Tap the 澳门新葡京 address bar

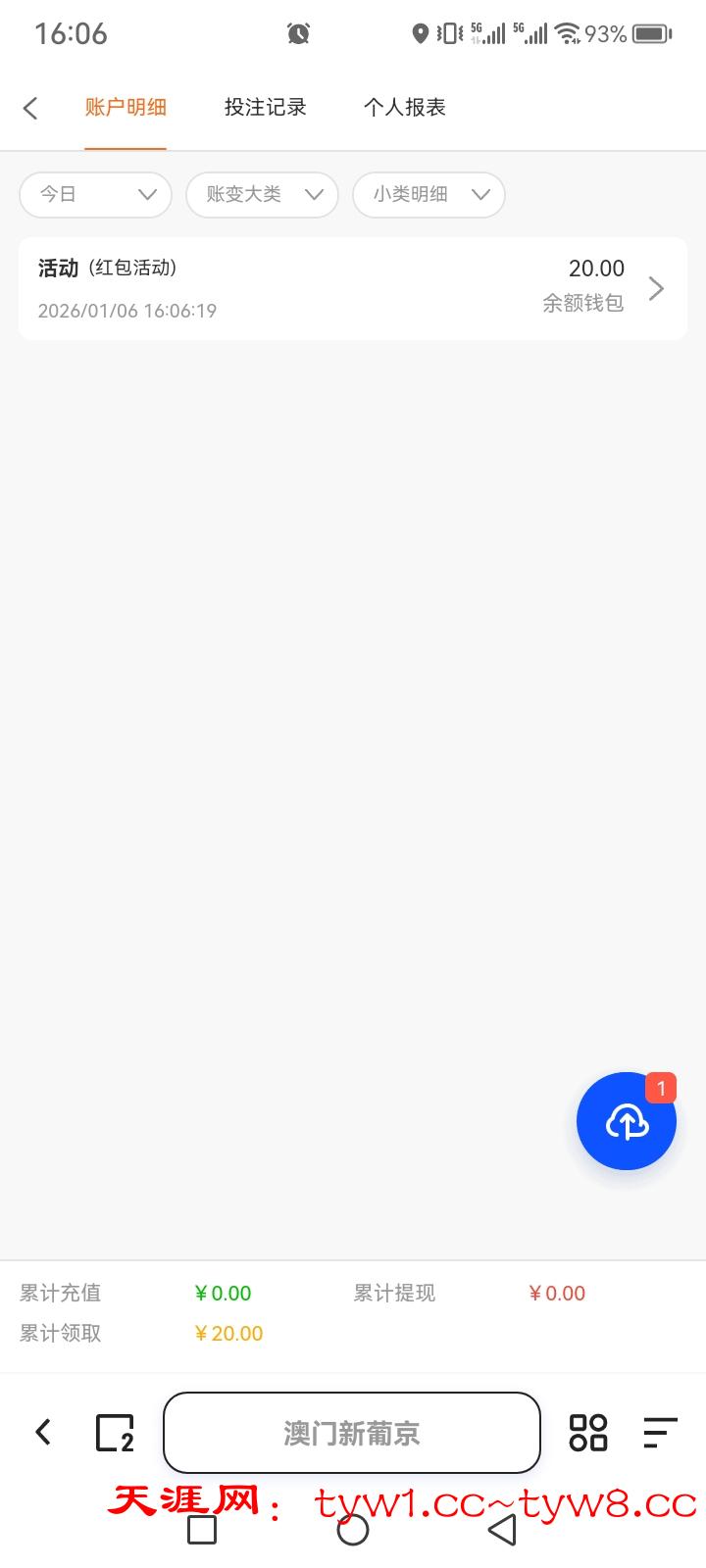coord(352,1433)
